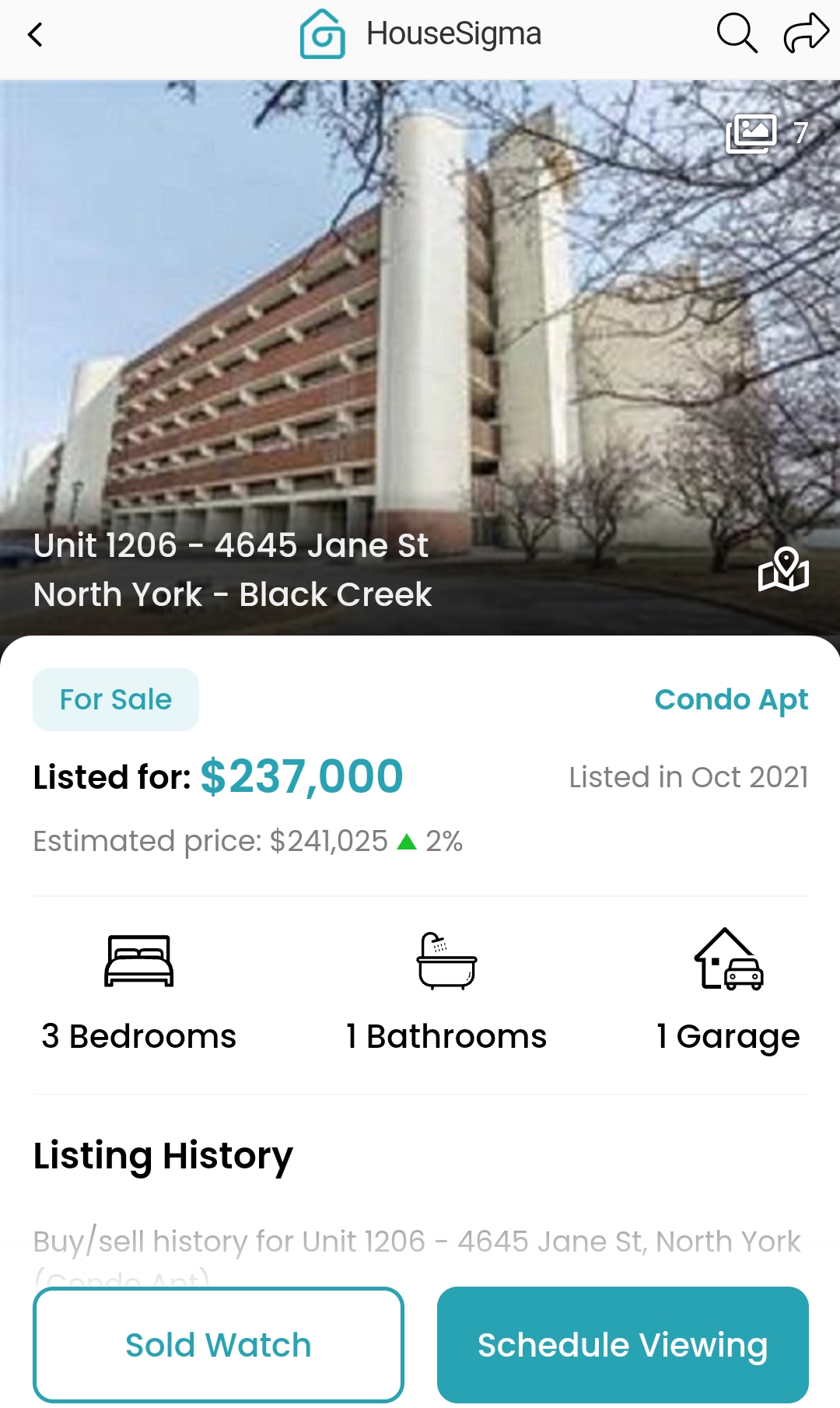Screen dimensions: 840x1408
Task: Open the search magnifier icon
Action: point(736,34)
